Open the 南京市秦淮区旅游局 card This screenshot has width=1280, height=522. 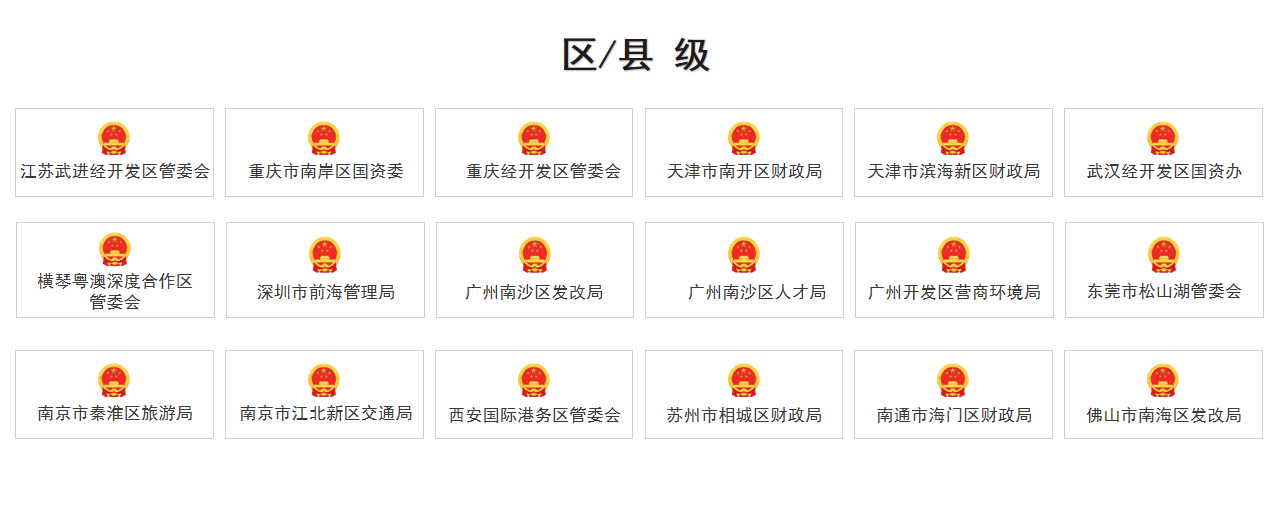[115, 395]
